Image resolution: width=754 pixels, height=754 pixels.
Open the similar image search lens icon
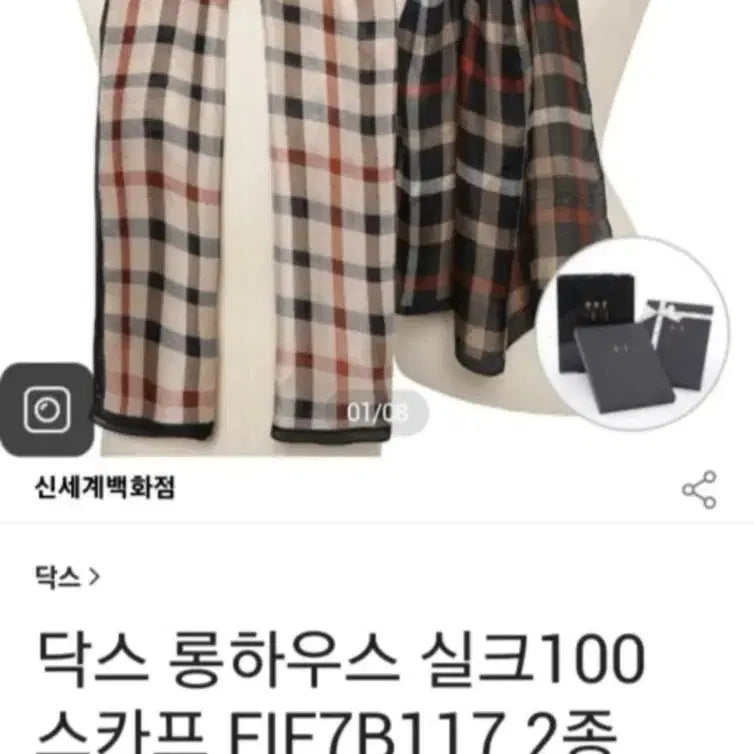point(46,410)
